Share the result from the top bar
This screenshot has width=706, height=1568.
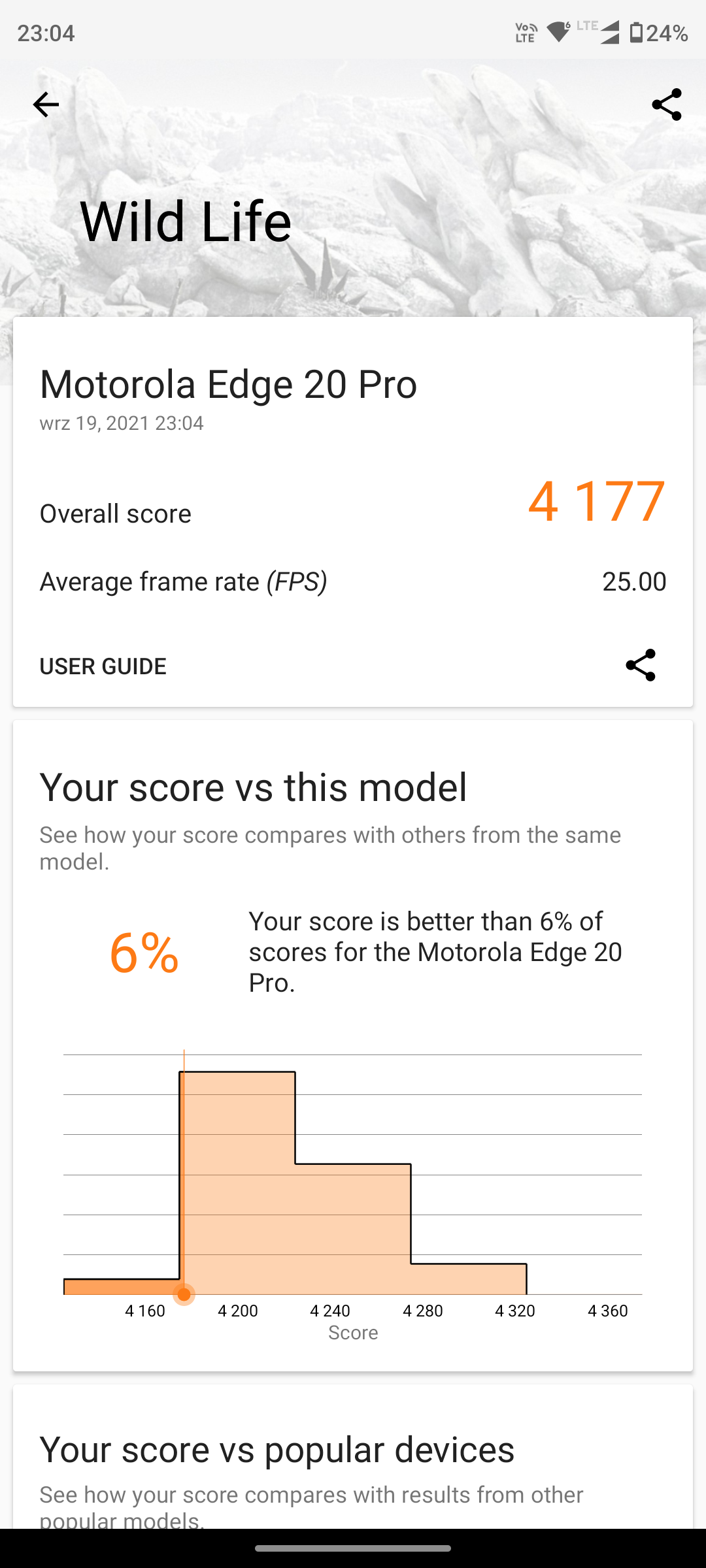pyautogui.click(x=667, y=105)
